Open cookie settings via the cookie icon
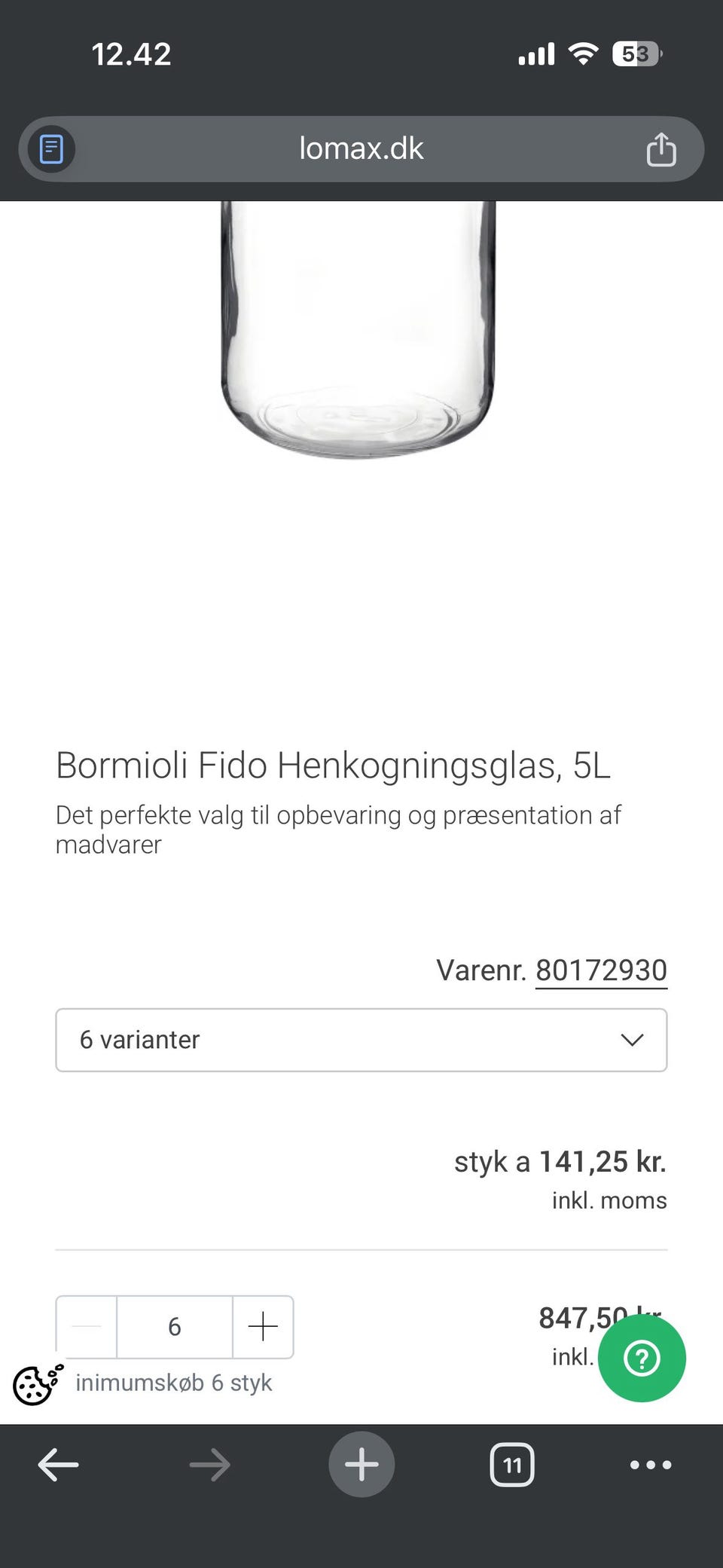Screen dimensions: 723x1568 (x=35, y=1381)
